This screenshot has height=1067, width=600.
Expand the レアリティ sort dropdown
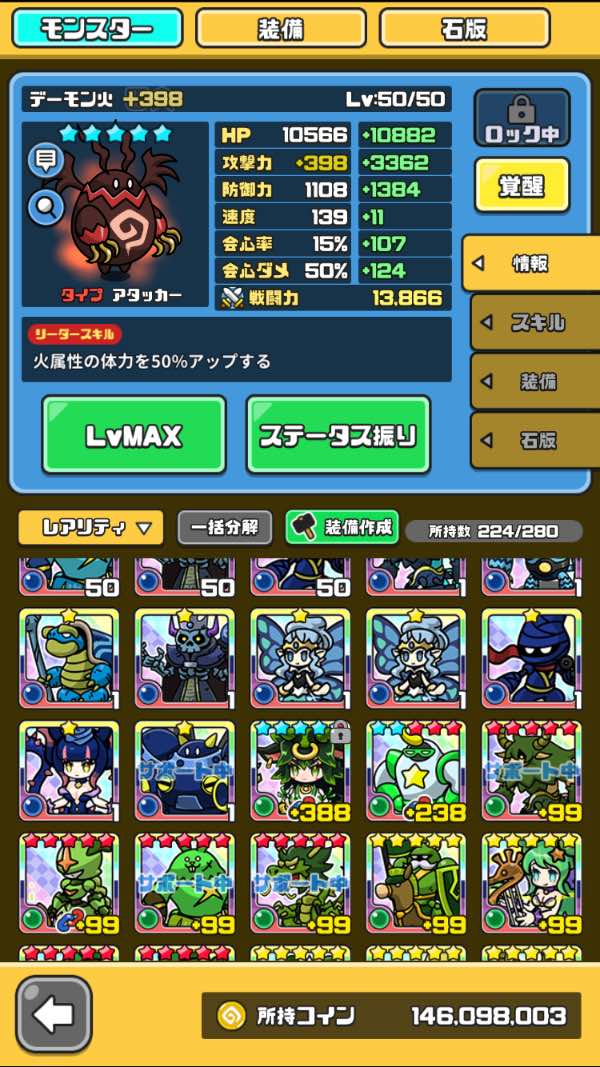pyautogui.click(x=90, y=528)
